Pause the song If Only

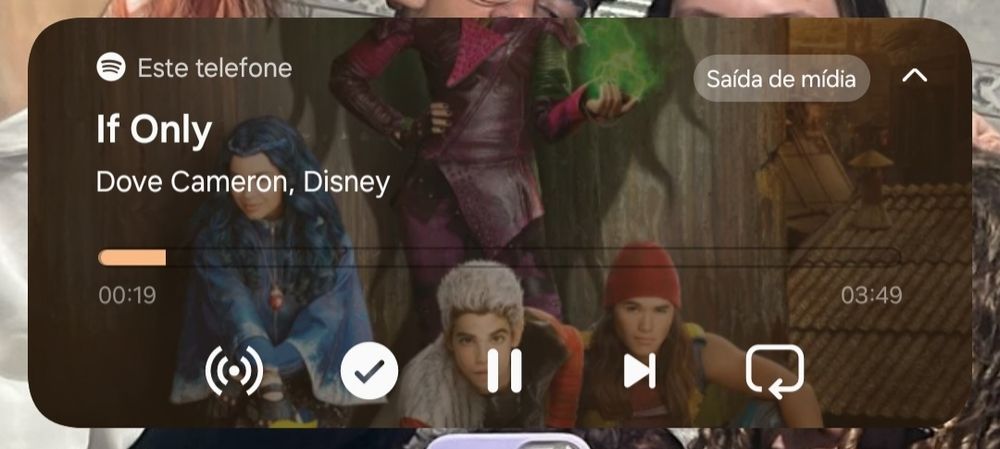[x=504, y=372]
